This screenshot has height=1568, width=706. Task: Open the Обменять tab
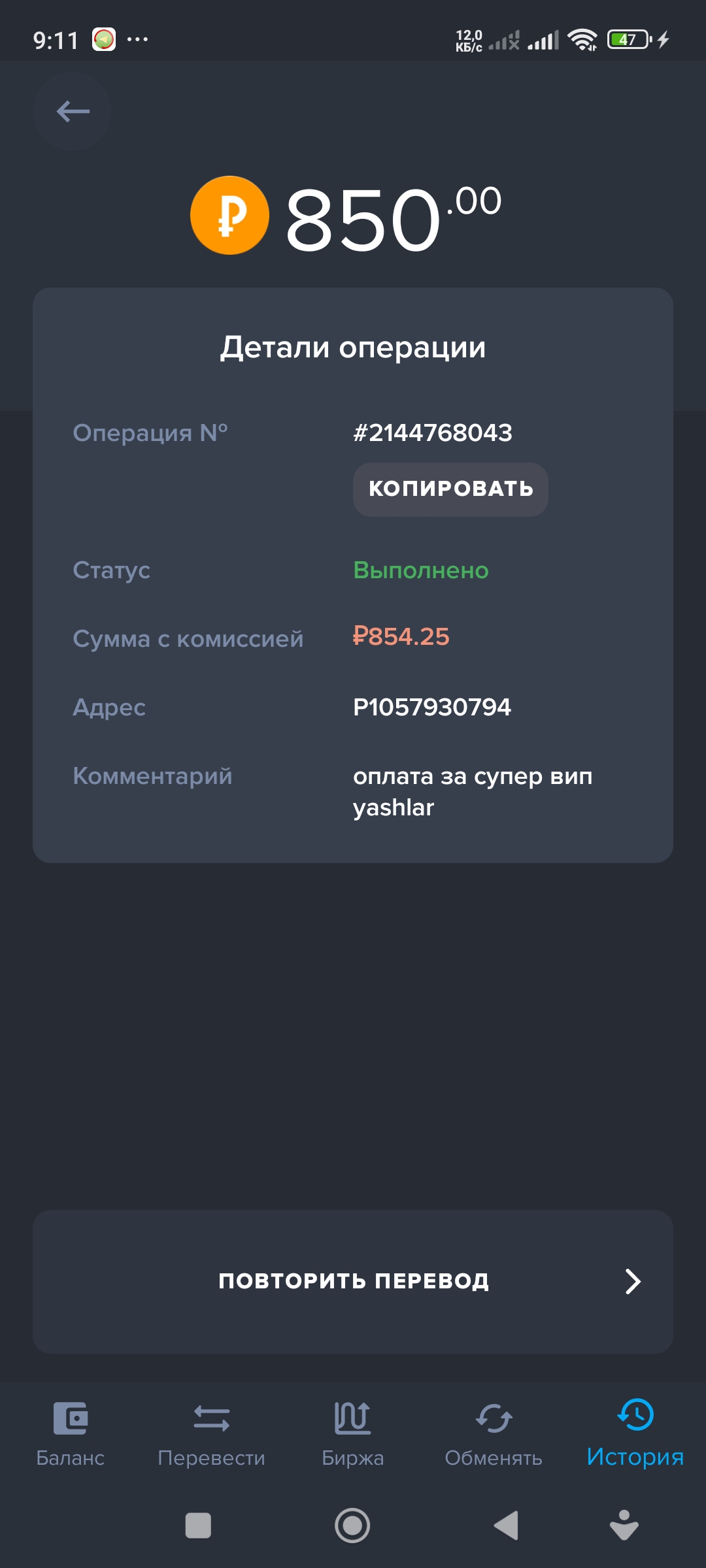coord(494,1435)
